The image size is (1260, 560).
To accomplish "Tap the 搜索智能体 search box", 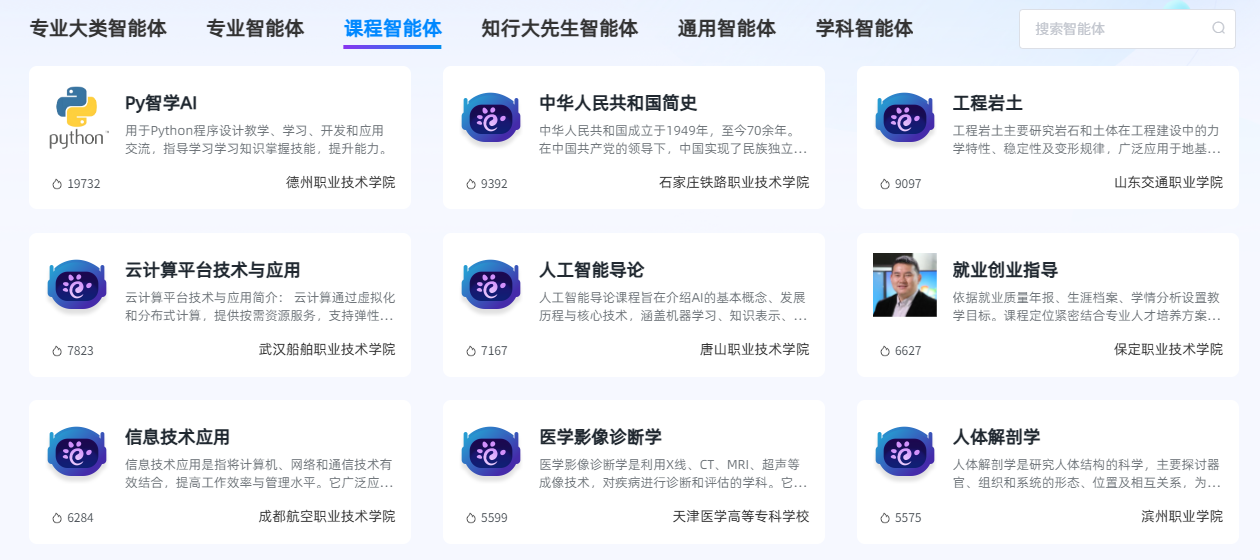I will coord(1110,29).
